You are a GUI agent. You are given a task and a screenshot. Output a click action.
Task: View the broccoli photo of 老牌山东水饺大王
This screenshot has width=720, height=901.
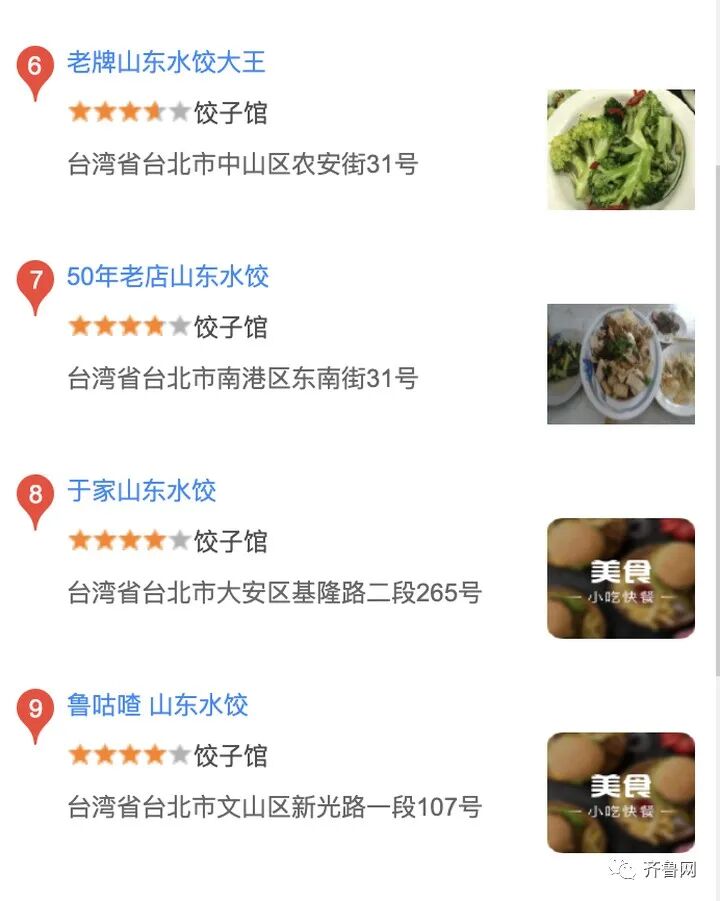point(620,150)
